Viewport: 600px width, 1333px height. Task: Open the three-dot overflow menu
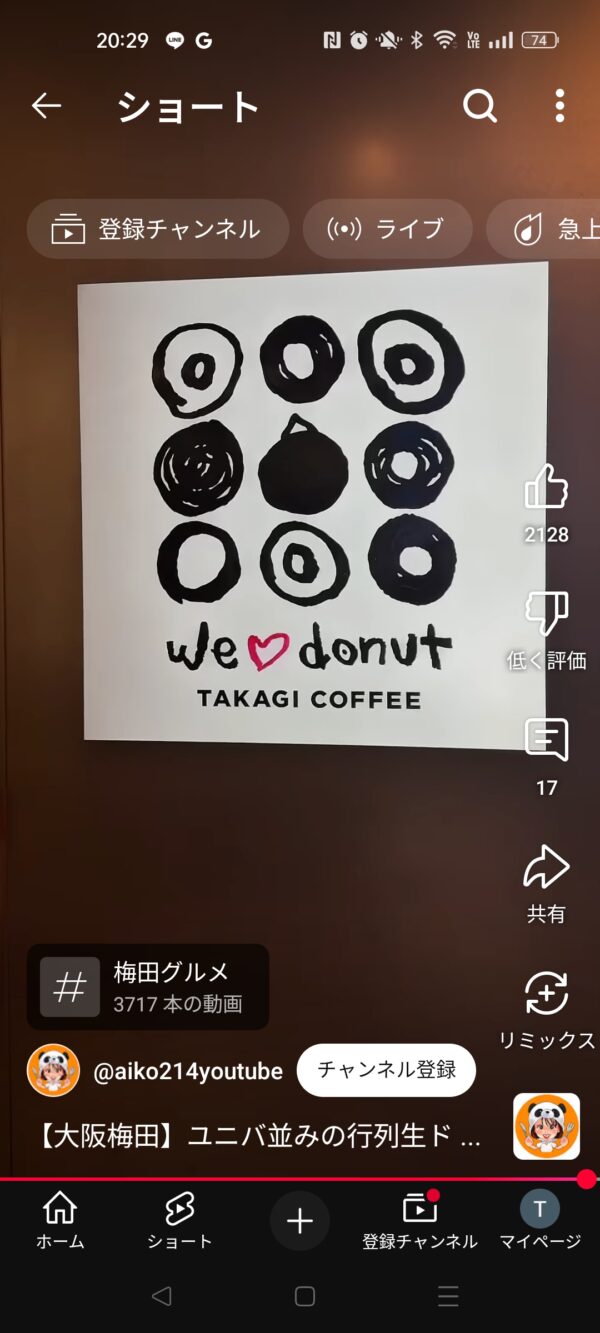point(559,106)
